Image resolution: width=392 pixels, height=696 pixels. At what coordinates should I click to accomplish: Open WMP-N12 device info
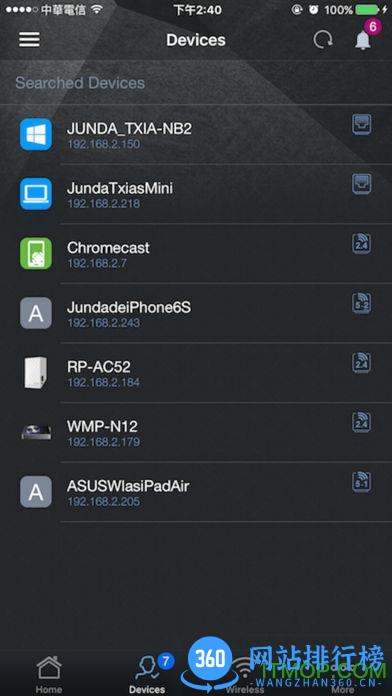pyautogui.click(x=196, y=432)
